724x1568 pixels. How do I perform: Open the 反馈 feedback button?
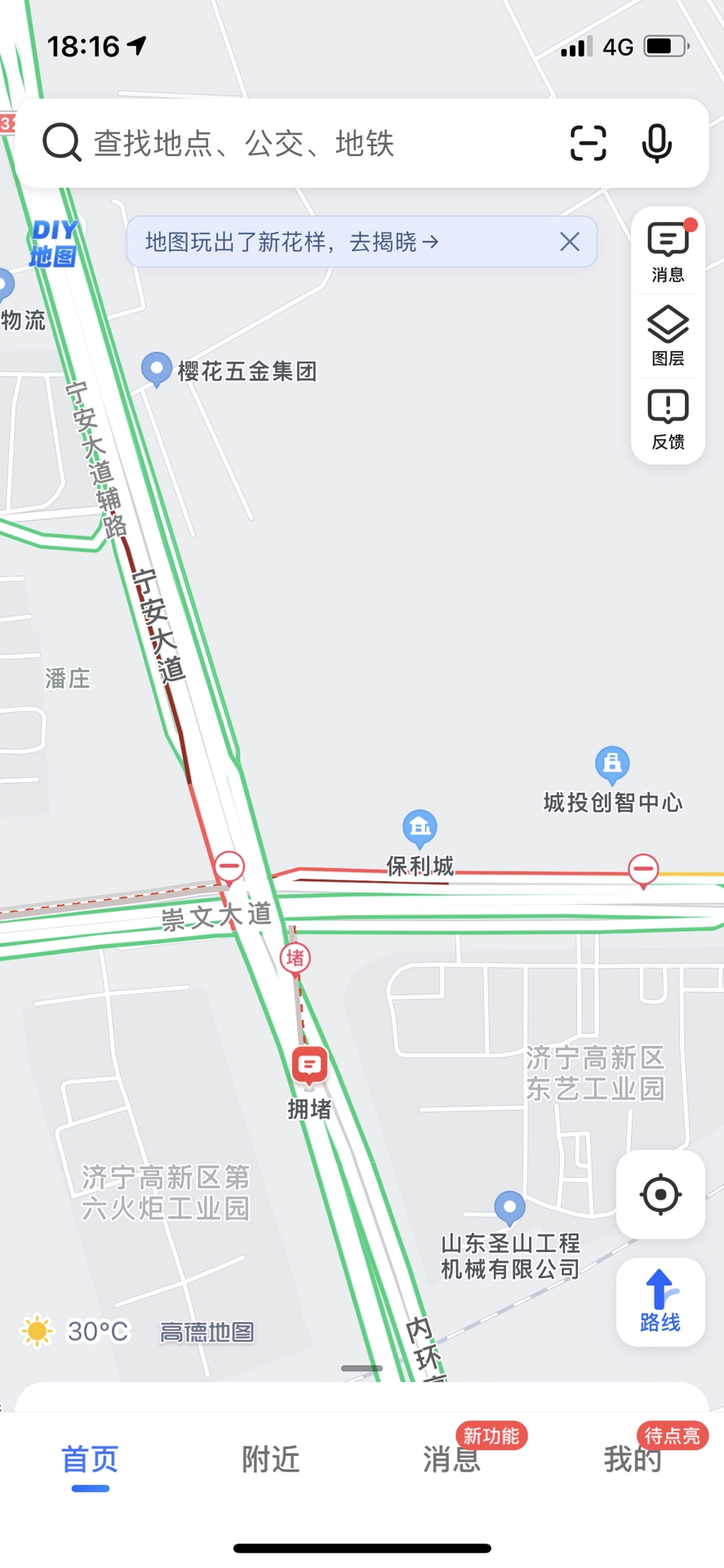(668, 420)
